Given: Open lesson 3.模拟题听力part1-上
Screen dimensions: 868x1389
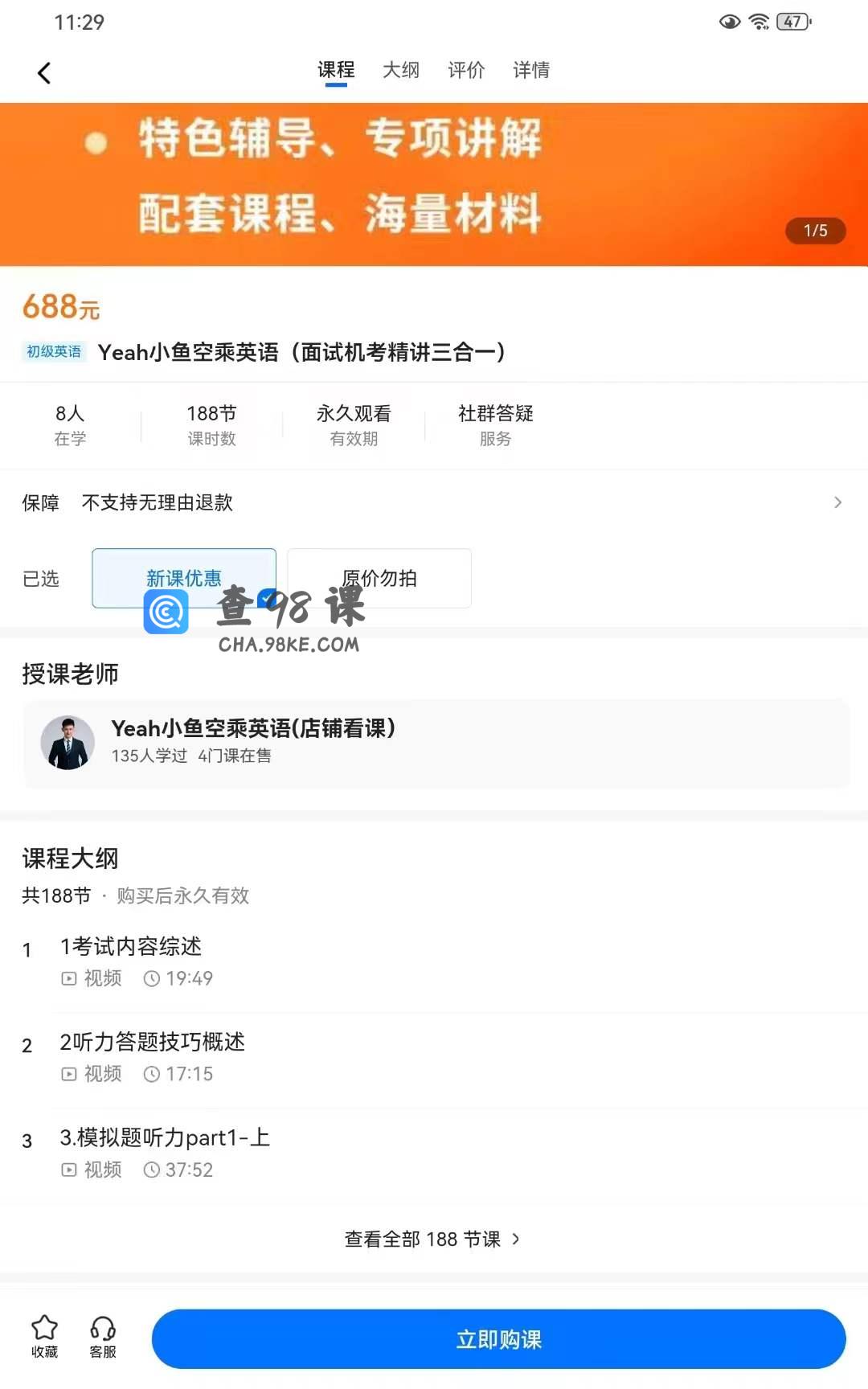Looking at the screenshot, I should (434, 1153).
